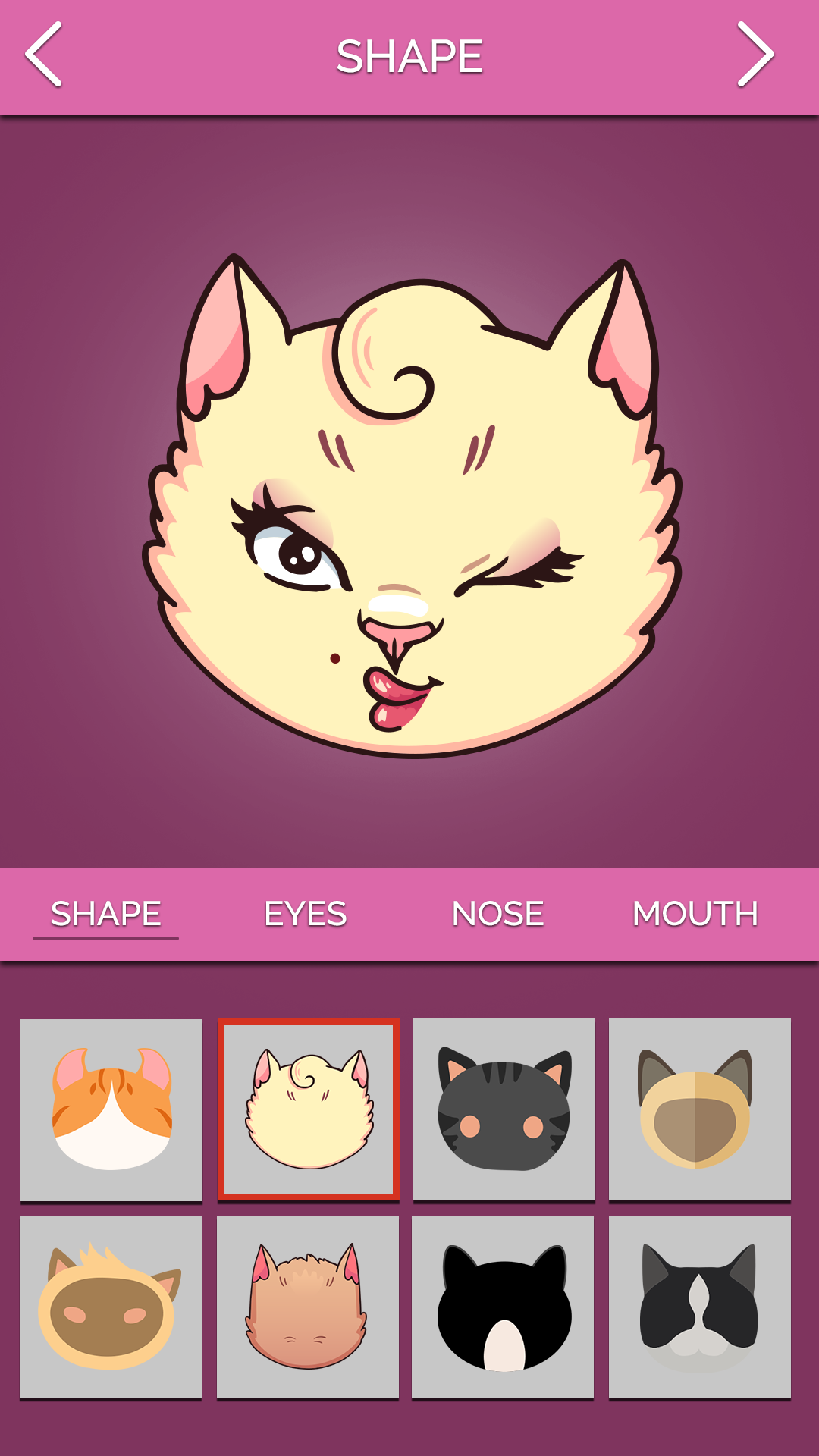
Task: Select the cream fluffy cat shape
Action: tap(309, 1109)
